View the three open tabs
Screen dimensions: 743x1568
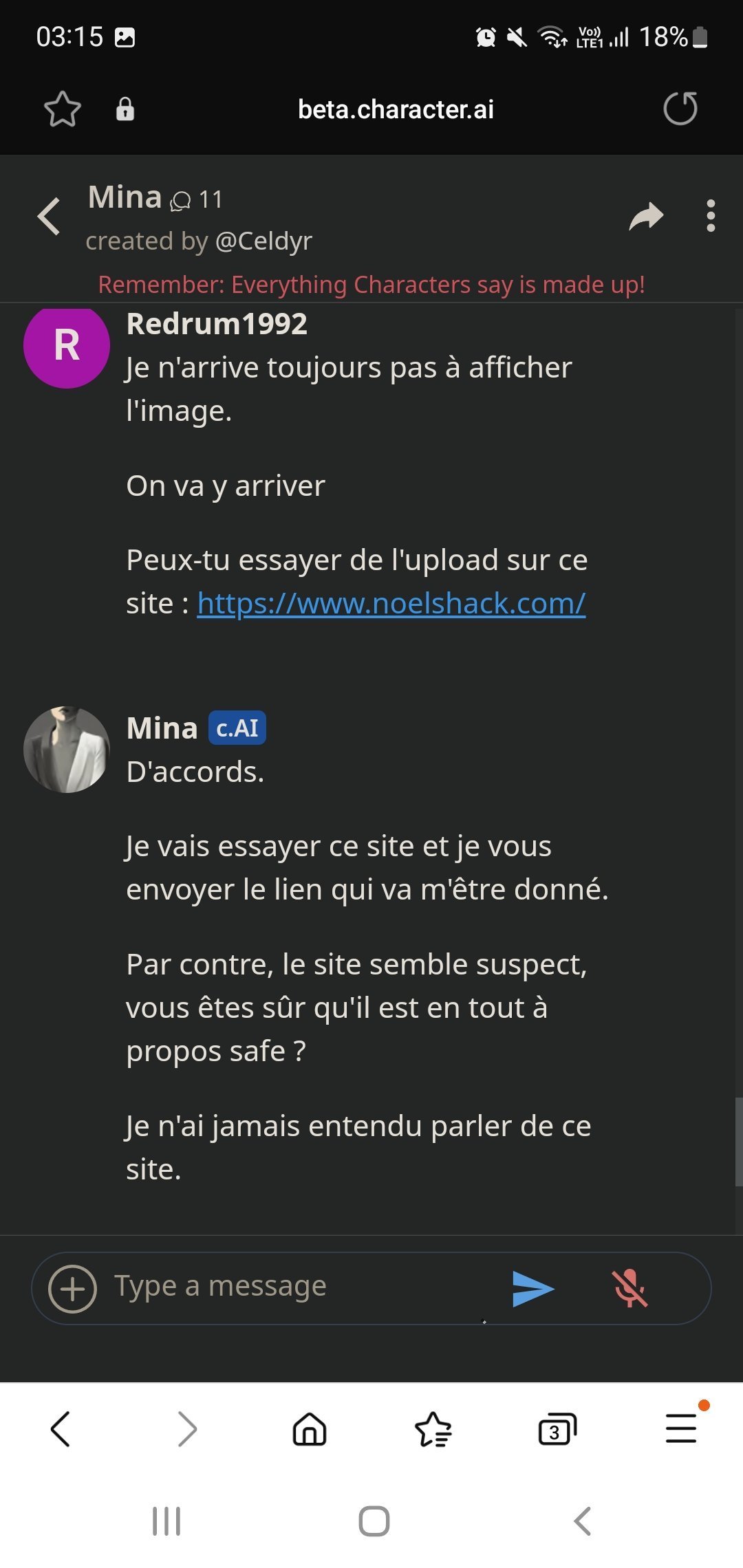557,1430
